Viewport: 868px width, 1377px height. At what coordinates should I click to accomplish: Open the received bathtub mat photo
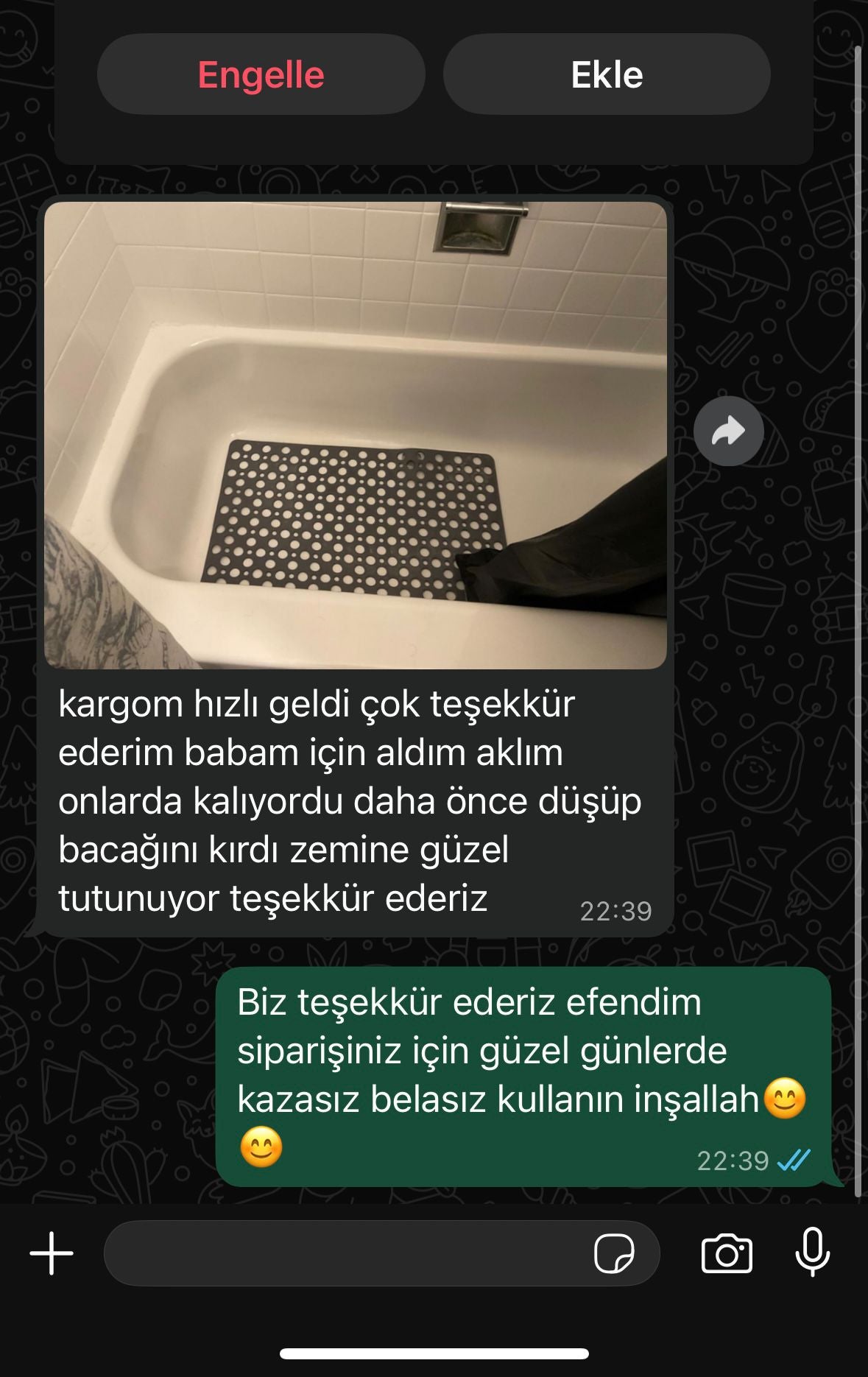[x=355, y=435]
